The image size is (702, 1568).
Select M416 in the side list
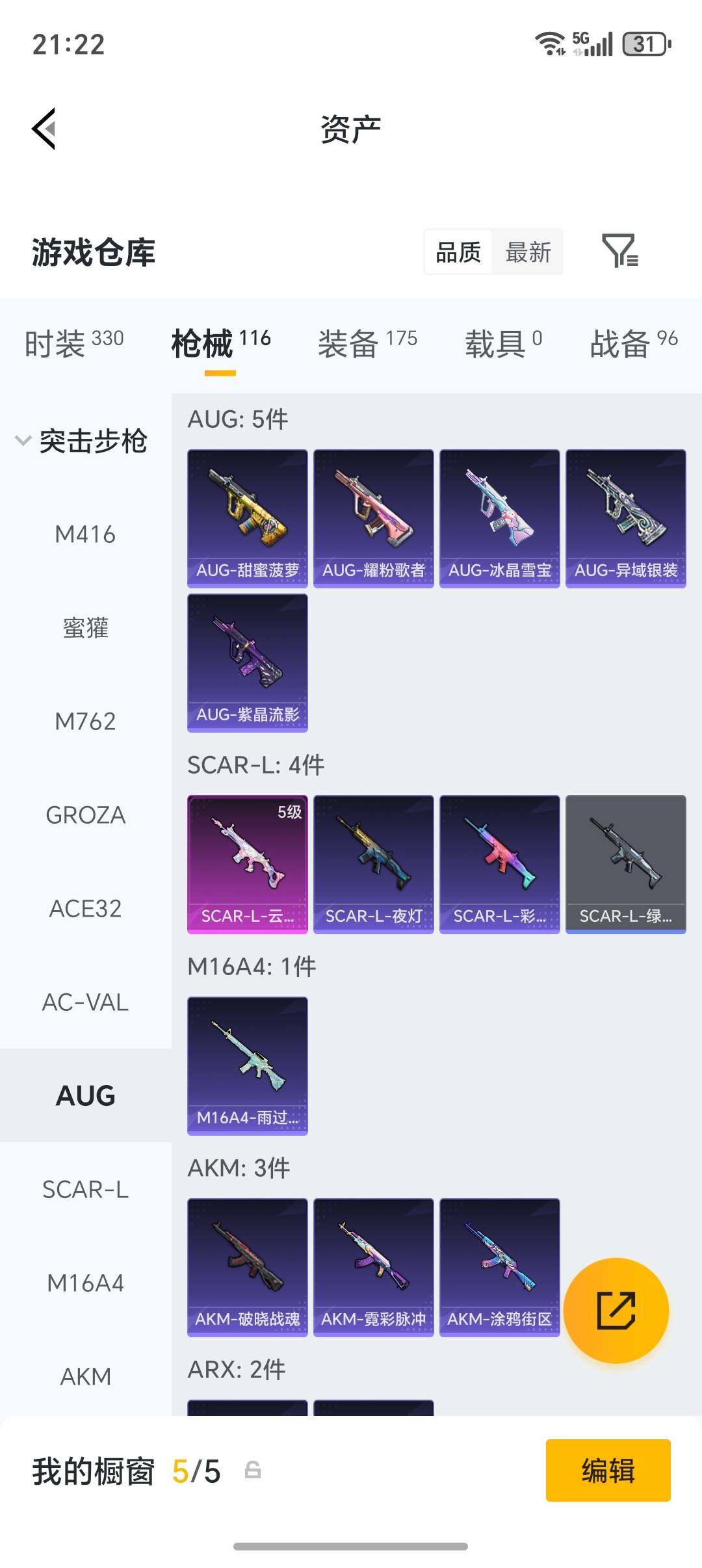(85, 534)
